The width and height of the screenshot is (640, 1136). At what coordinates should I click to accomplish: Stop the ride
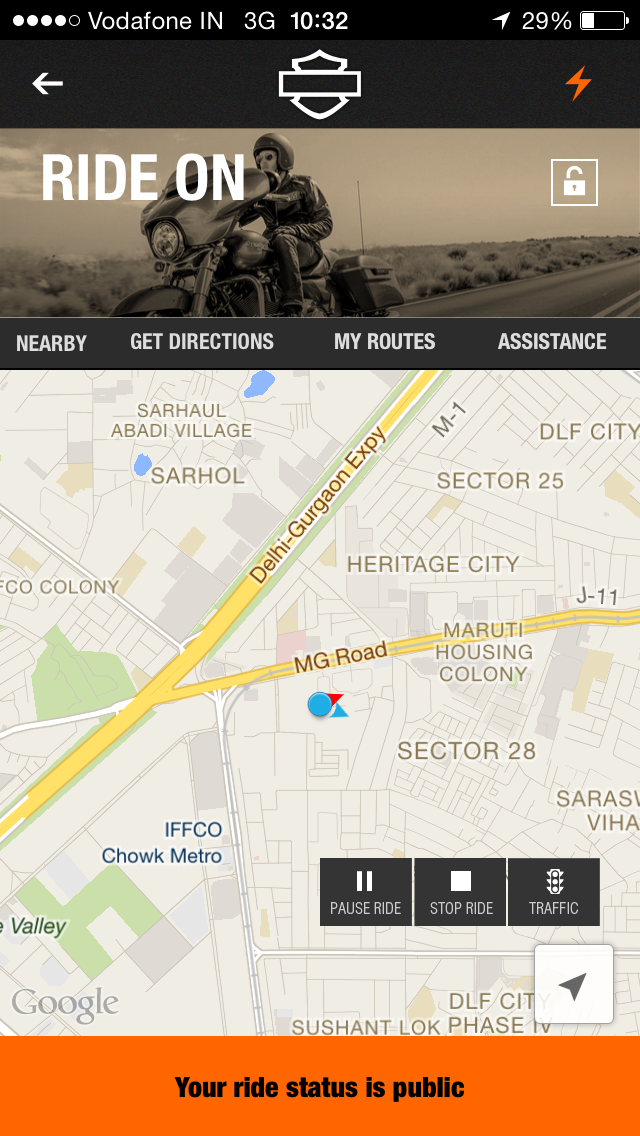pos(461,892)
